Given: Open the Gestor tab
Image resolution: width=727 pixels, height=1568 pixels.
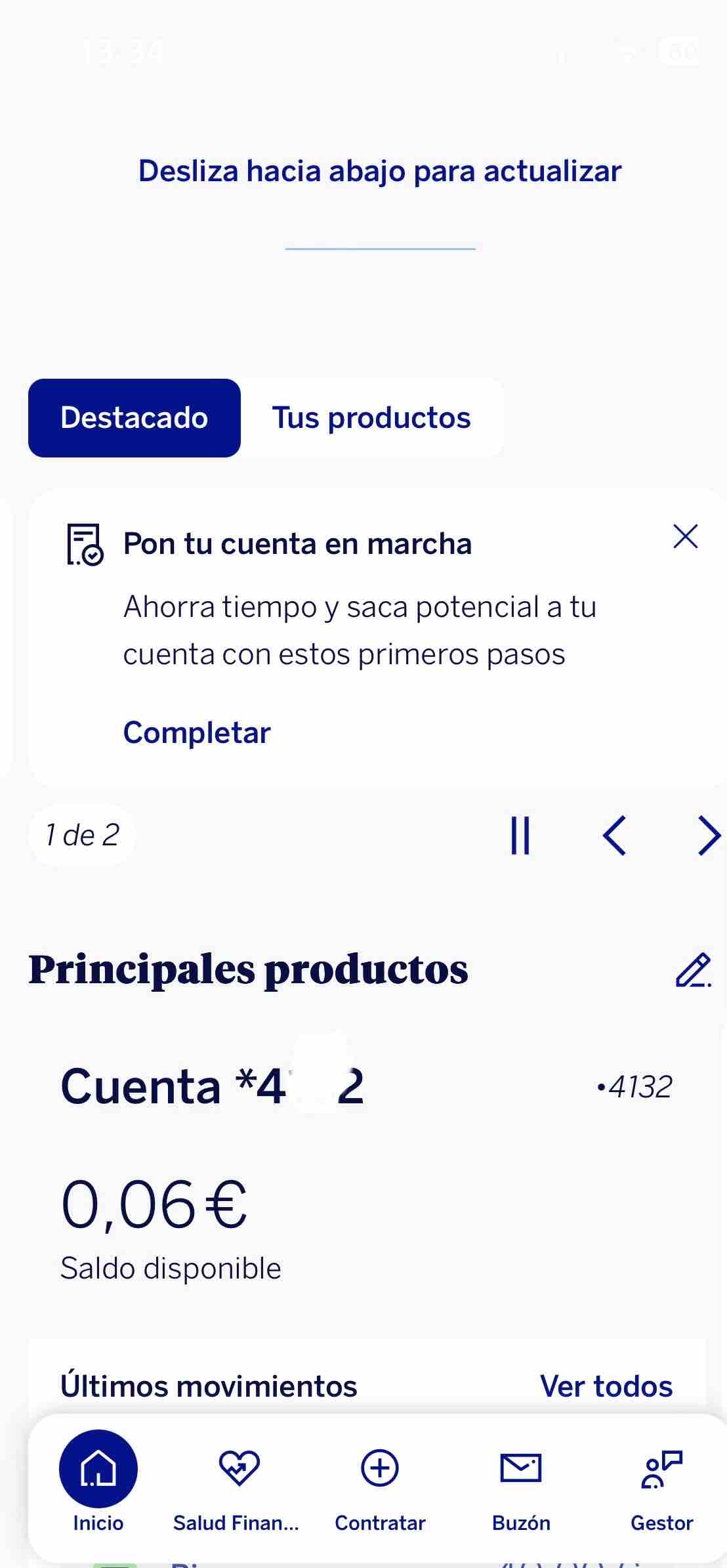Looking at the screenshot, I should tap(661, 1483).
